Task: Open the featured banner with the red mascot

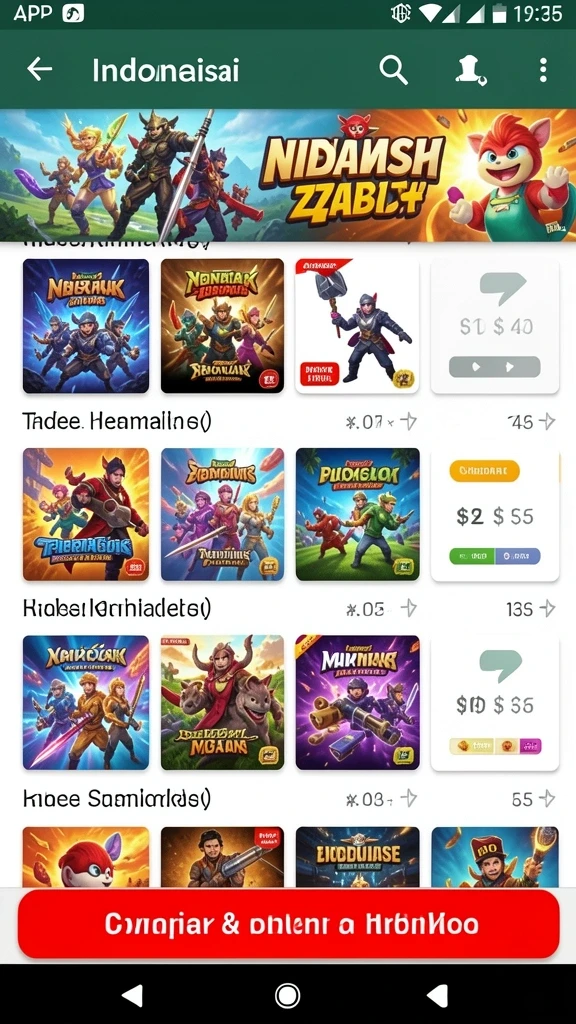Action: coord(288,175)
